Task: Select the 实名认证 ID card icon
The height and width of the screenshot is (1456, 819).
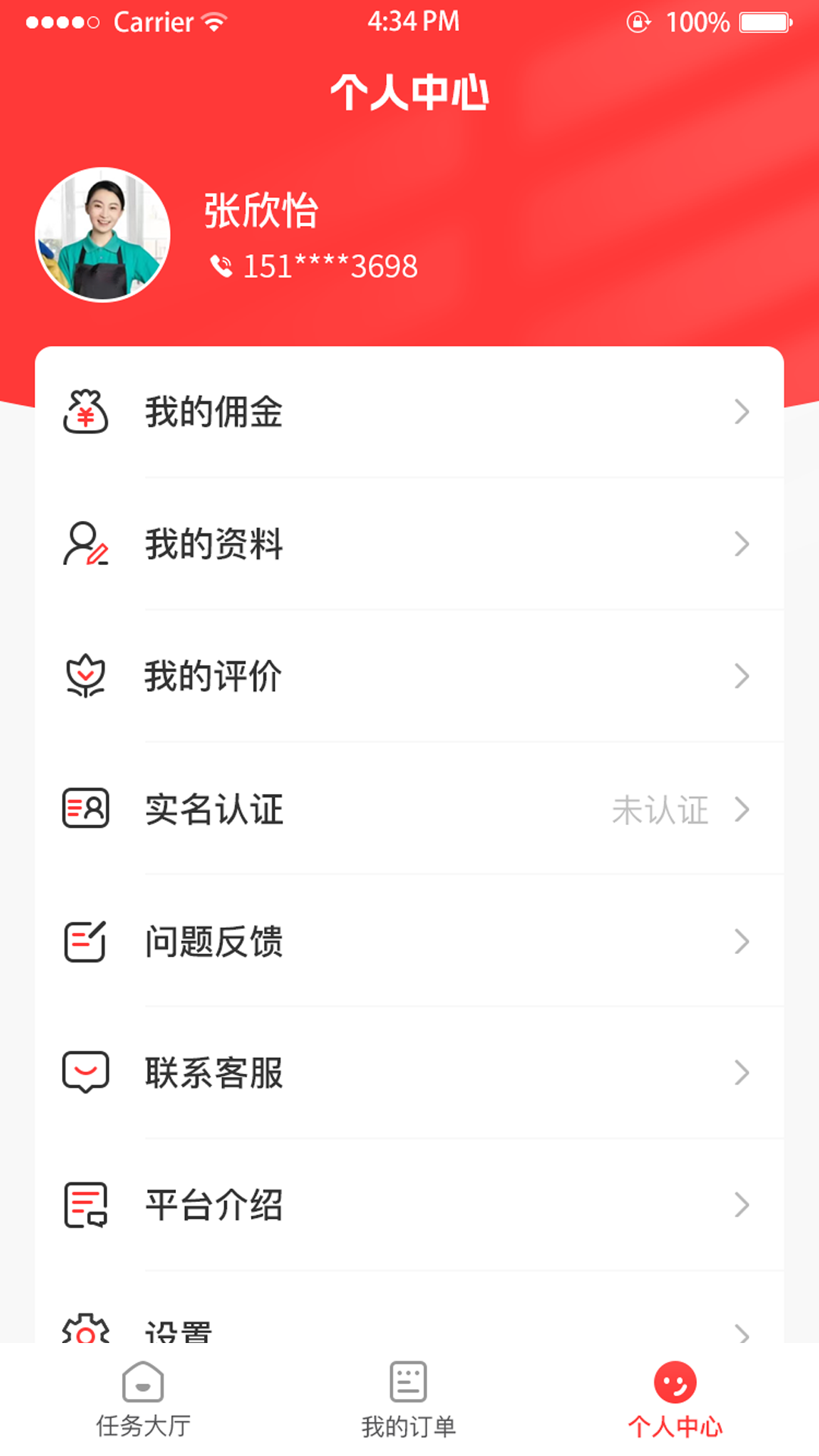Action: click(x=86, y=808)
